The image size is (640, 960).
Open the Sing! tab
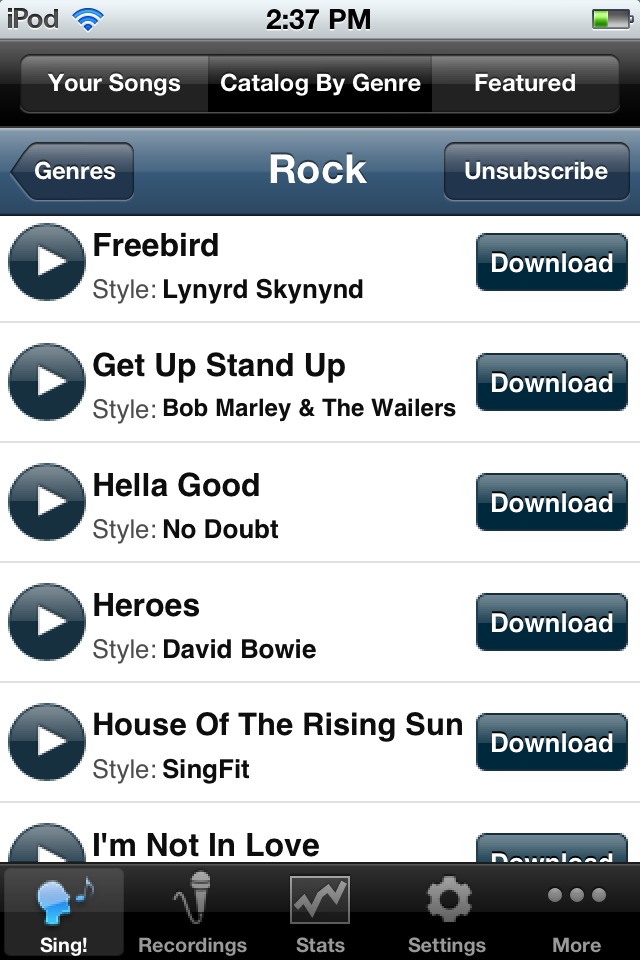[x=64, y=914]
